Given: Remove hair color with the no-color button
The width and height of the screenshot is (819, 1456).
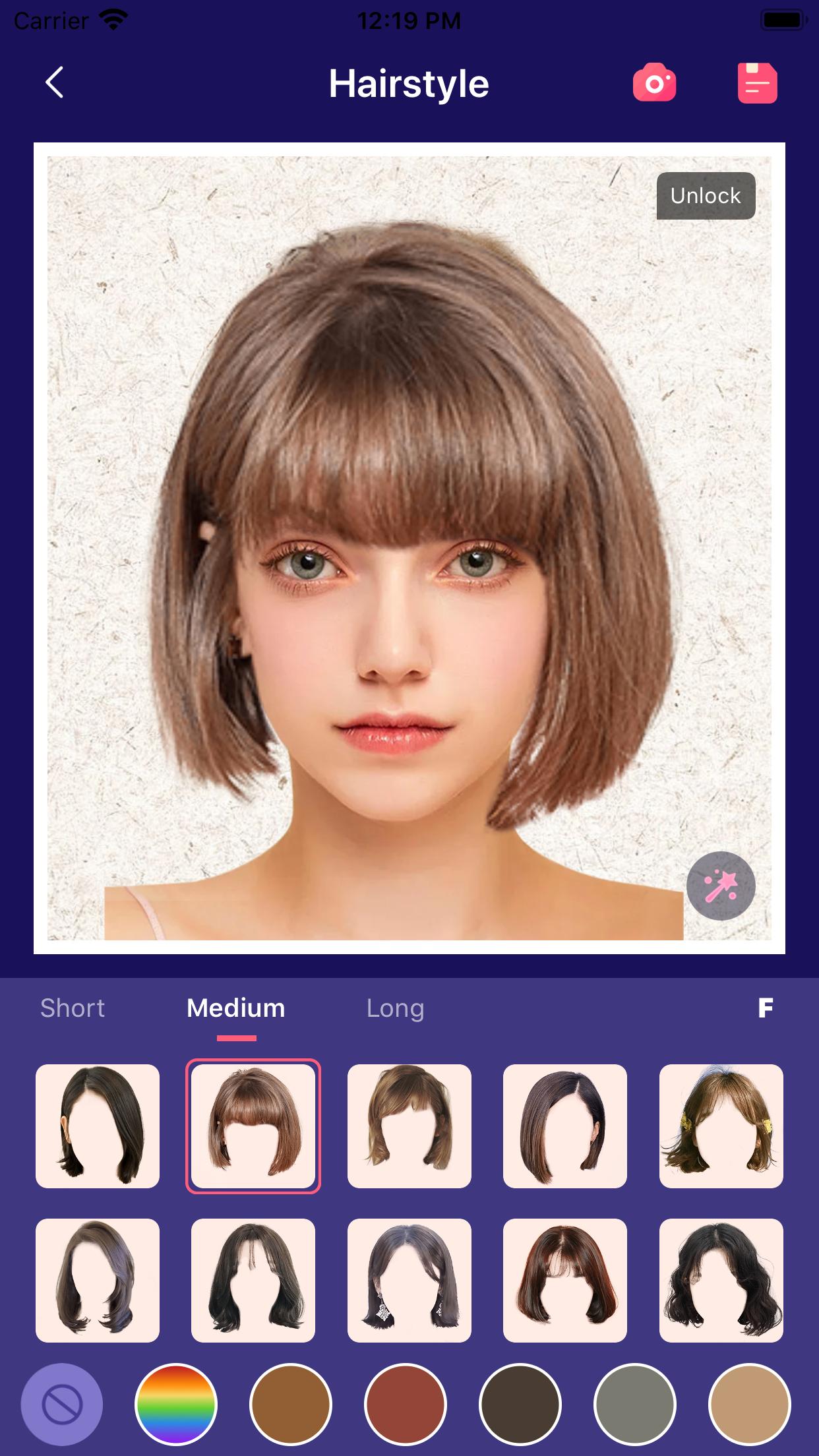Looking at the screenshot, I should coord(62,1405).
